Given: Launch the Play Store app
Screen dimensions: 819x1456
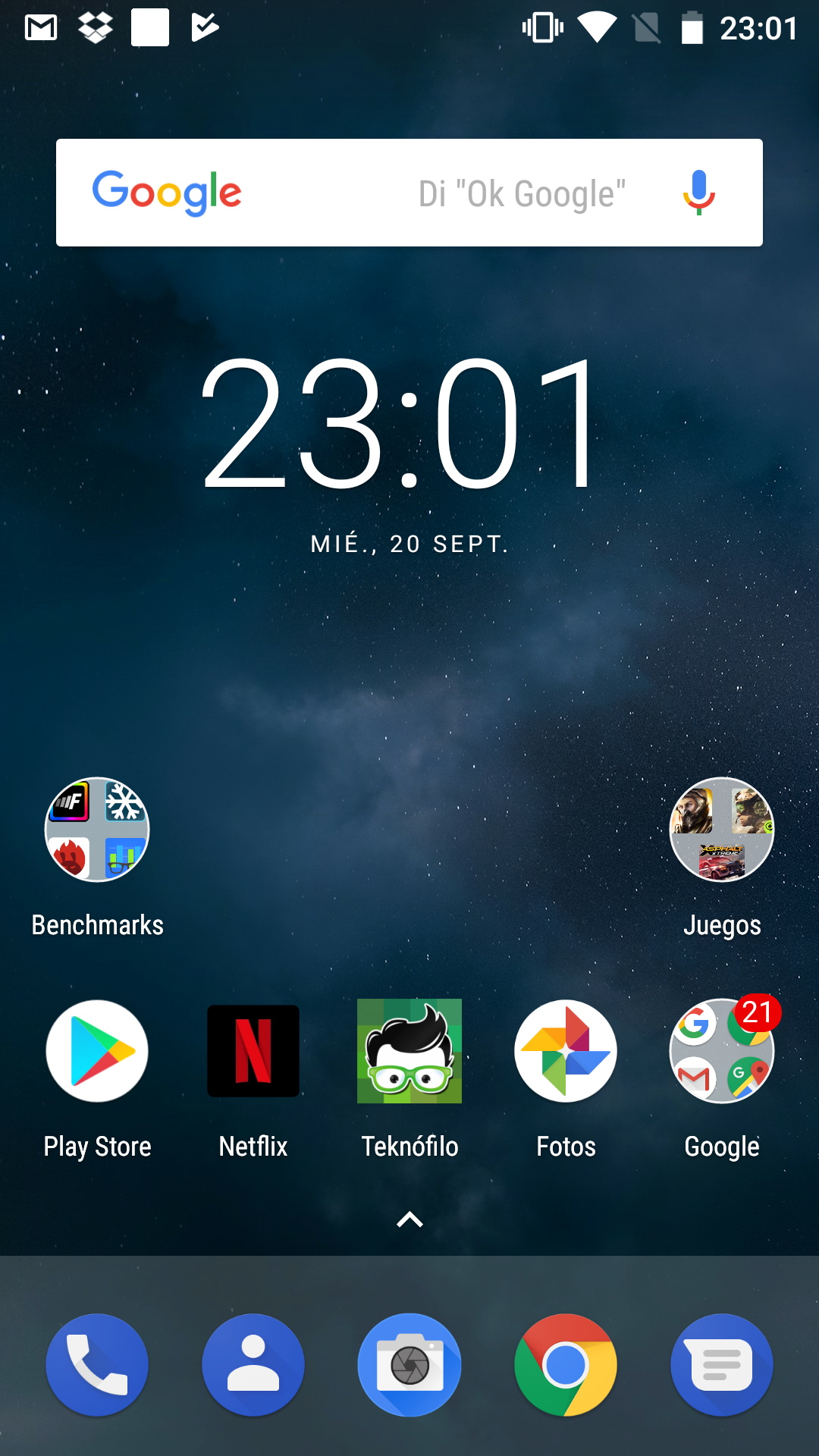Looking at the screenshot, I should [97, 1051].
